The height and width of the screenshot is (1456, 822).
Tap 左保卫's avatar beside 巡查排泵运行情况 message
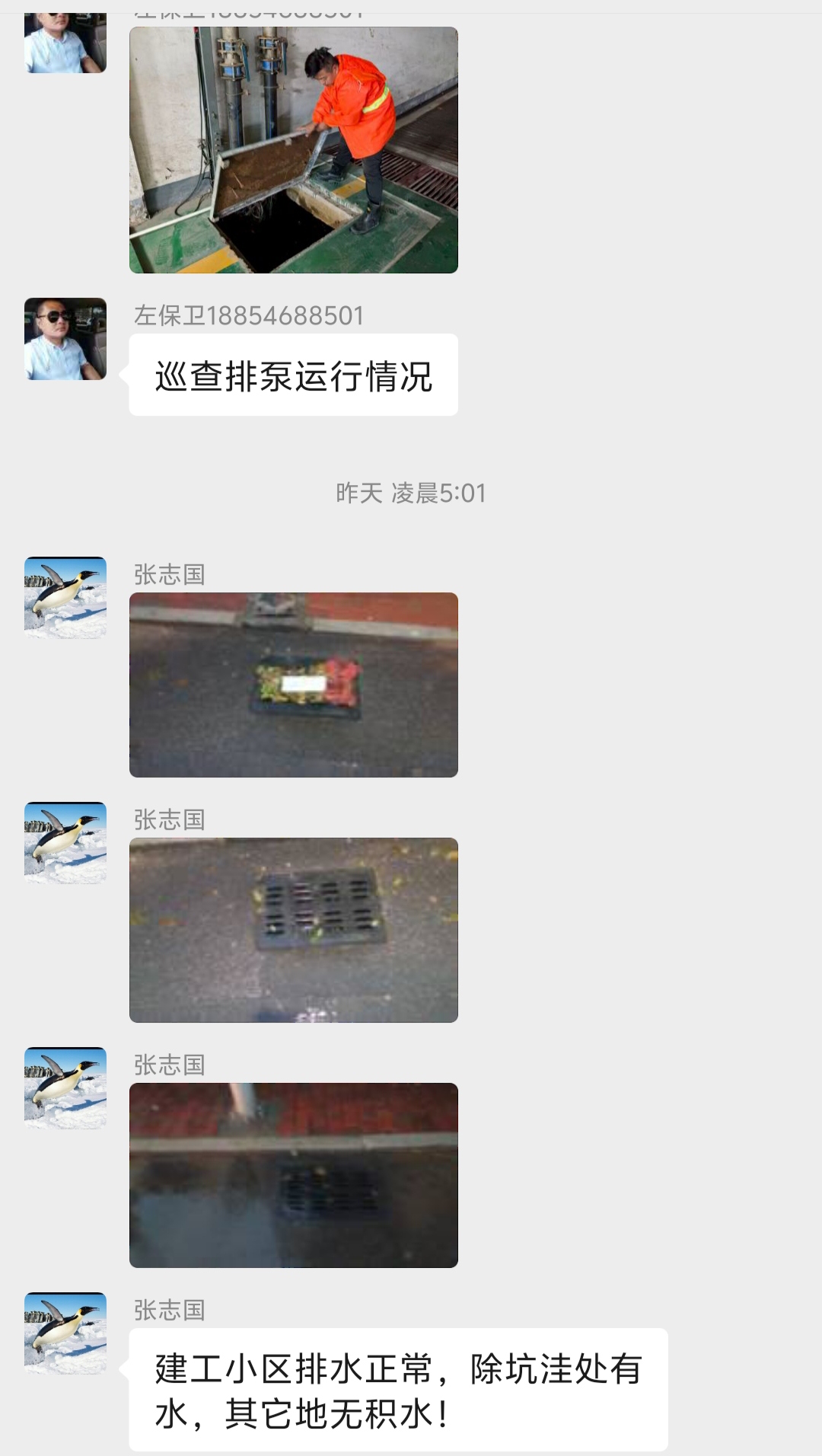65,339
